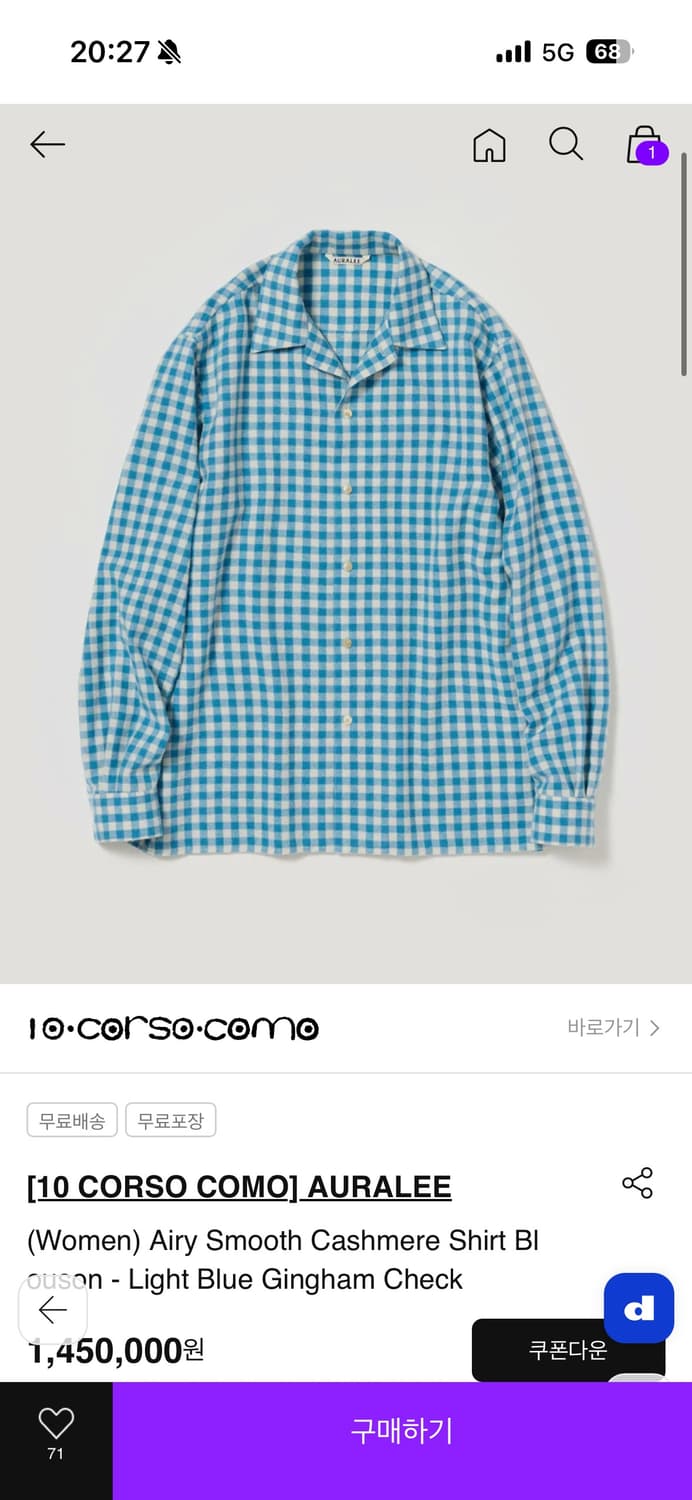
Task: Go to the home page
Action: pyautogui.click(x=489, y=146)
